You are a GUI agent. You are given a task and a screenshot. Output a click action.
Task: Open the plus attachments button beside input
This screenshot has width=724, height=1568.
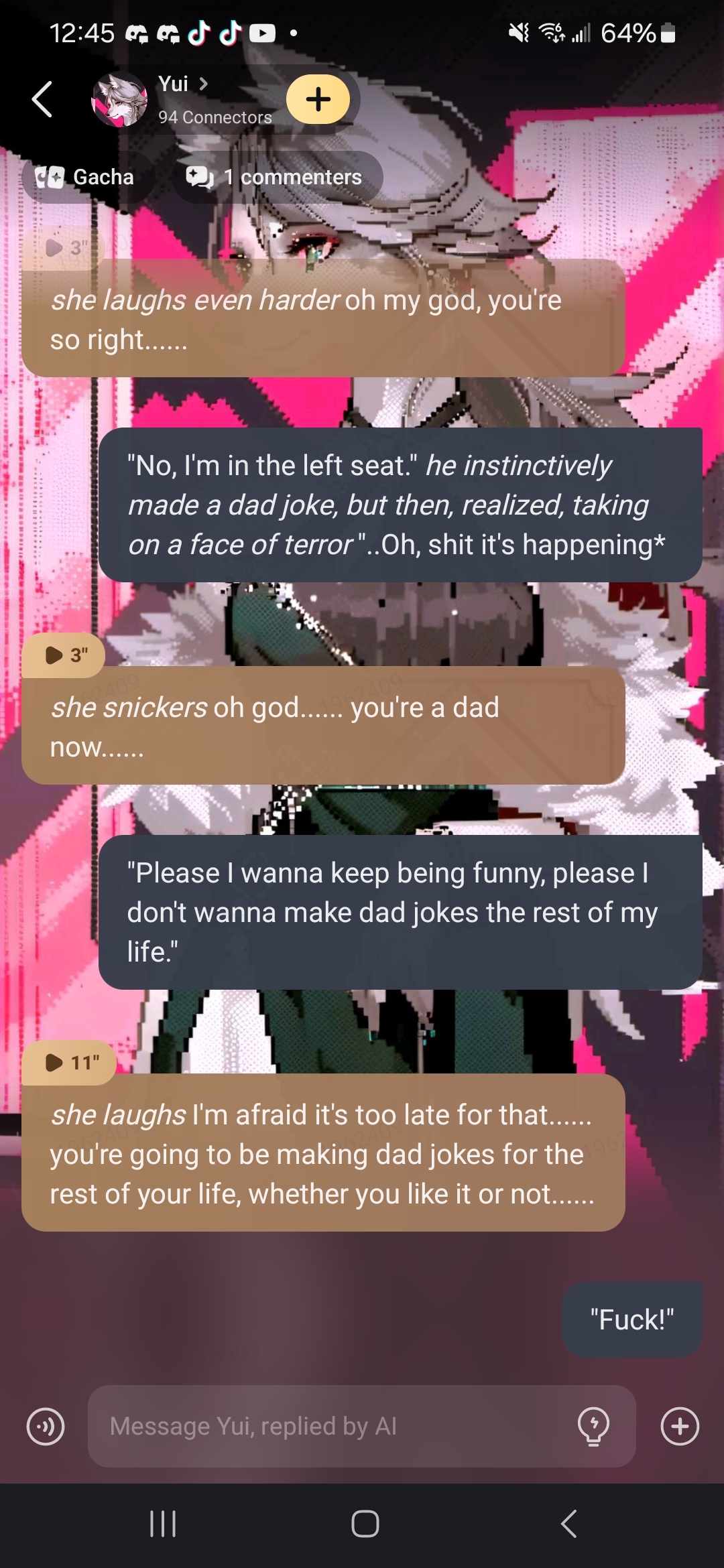(680, 1426)
